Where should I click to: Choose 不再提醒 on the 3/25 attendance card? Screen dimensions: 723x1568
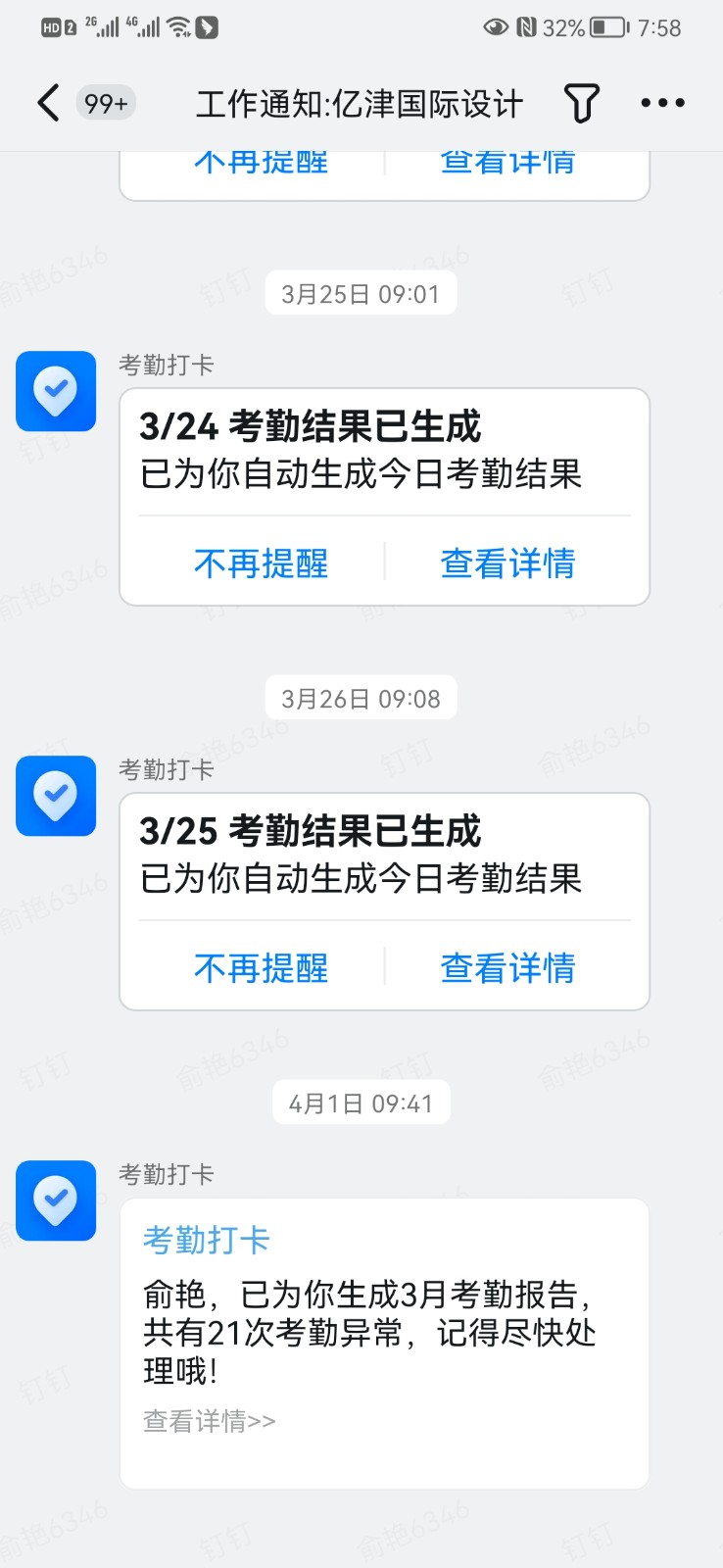261,968
